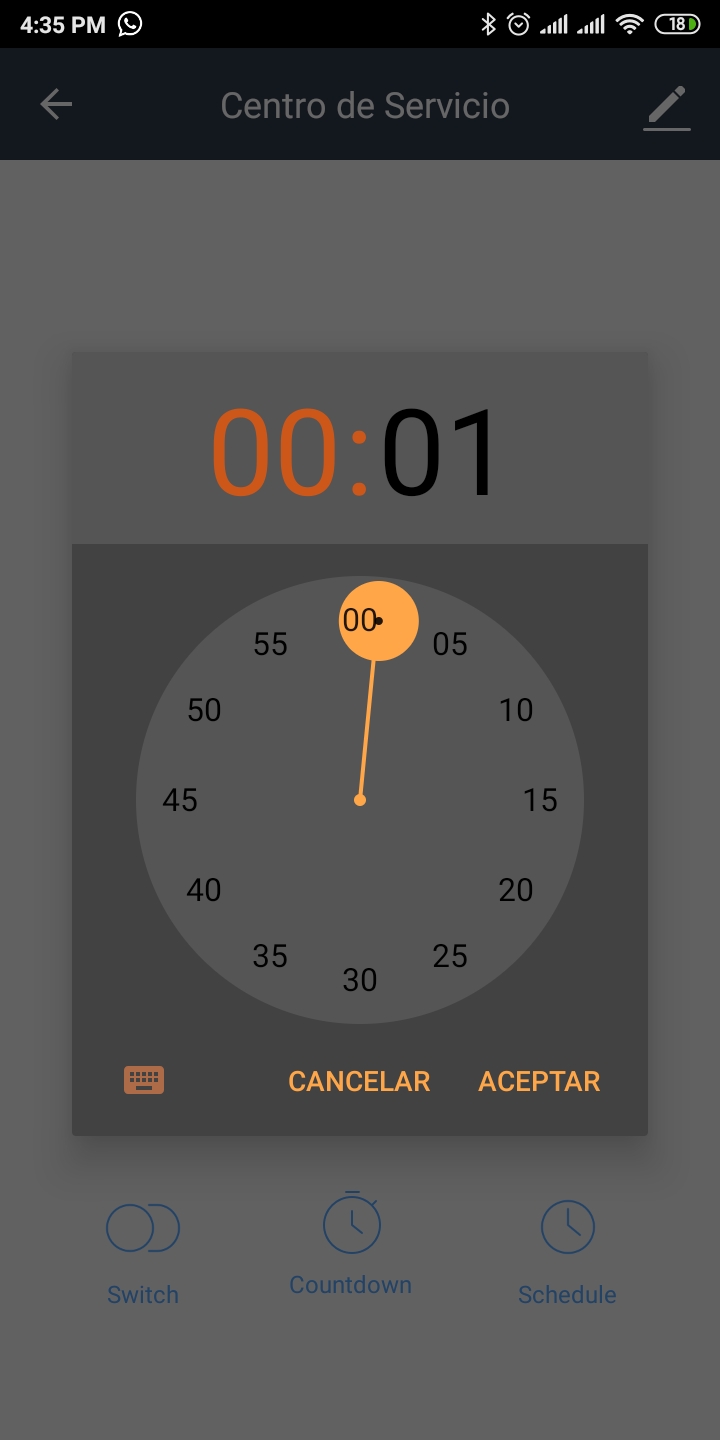Choose 20 on the clock dial
The height and width of the screenshot is (1440, 720).
pos(516,890)
